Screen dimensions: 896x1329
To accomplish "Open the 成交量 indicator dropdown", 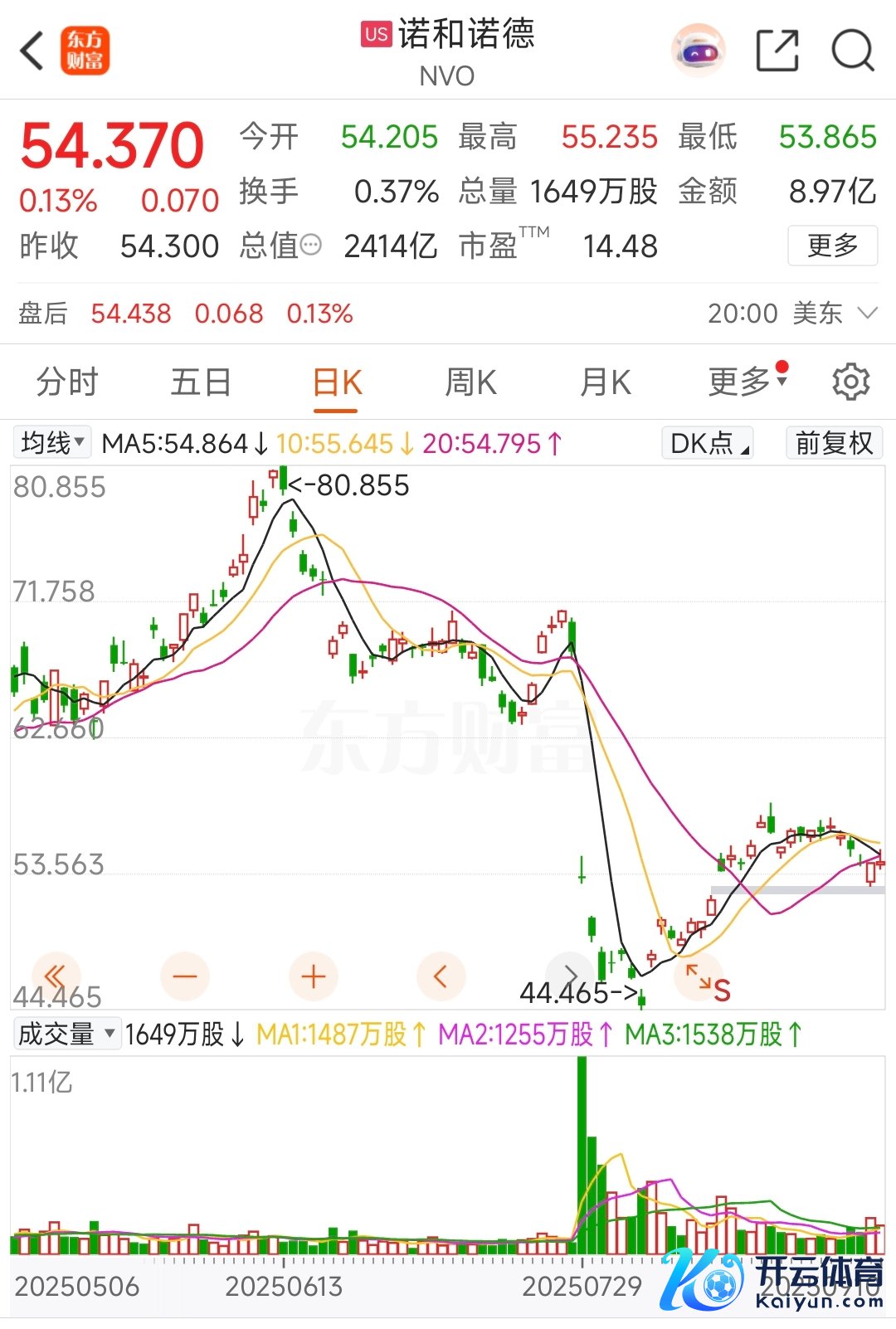I will (x=66, y=1034).
